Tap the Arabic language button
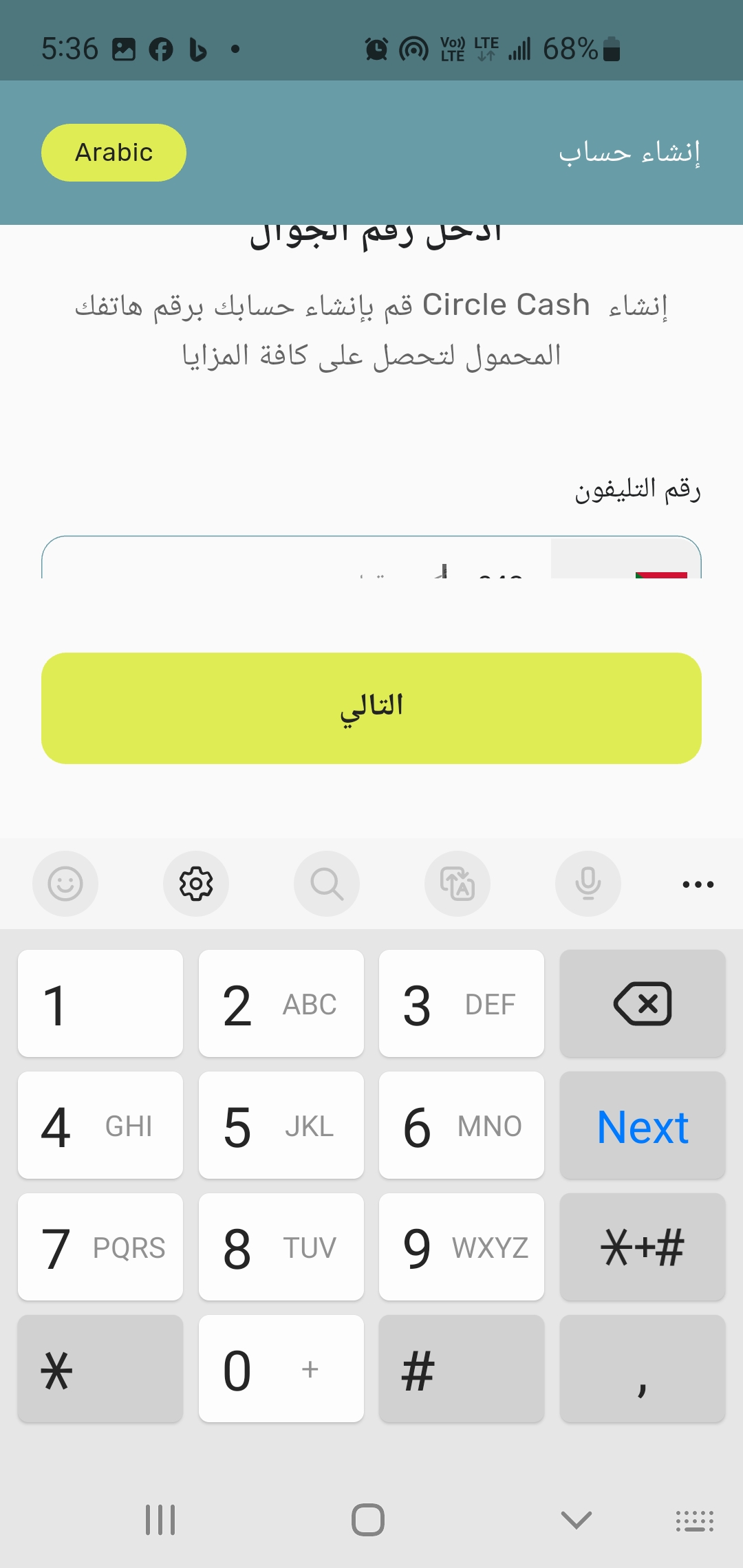743x1568 pixels. tap(114, 153)
